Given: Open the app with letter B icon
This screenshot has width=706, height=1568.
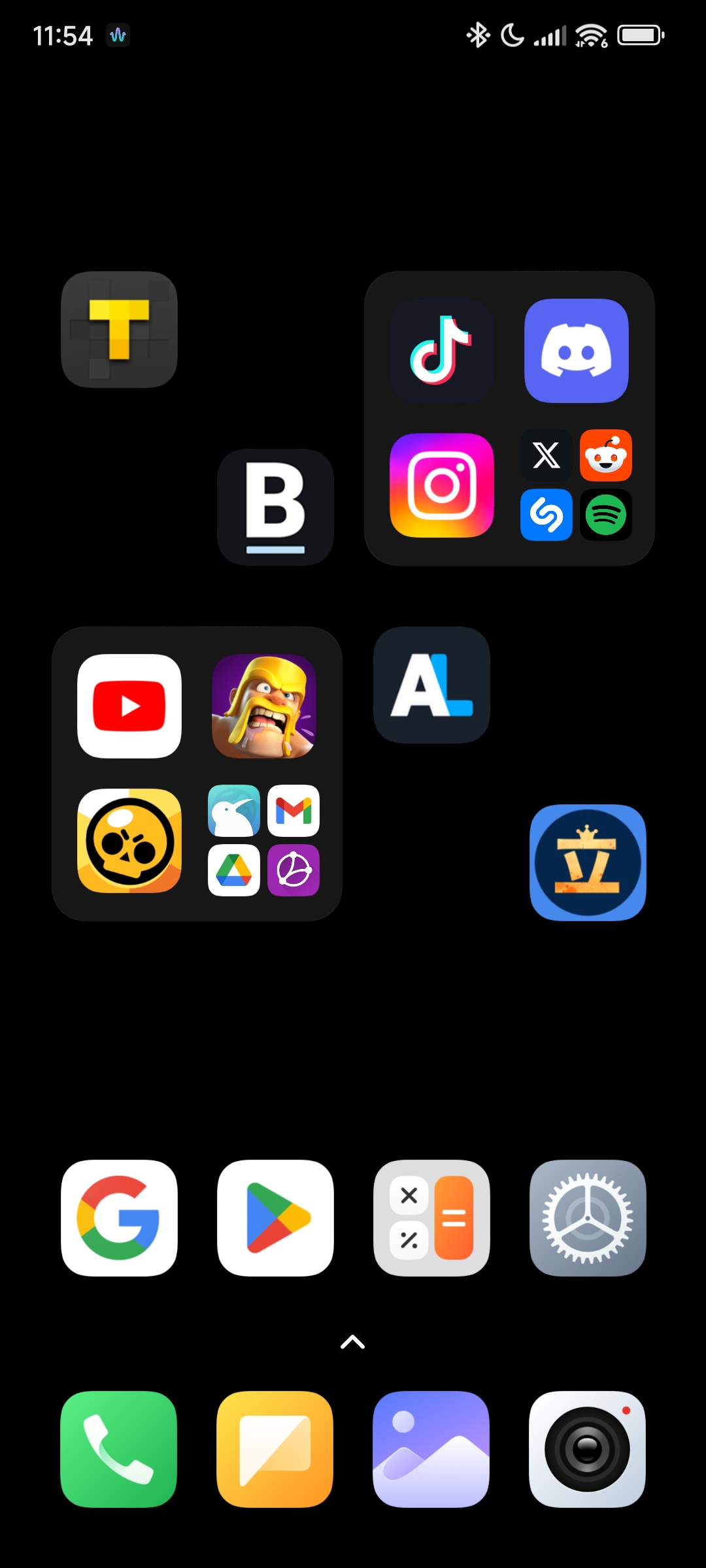Looking at the screenshot, I should pos(275,507).
